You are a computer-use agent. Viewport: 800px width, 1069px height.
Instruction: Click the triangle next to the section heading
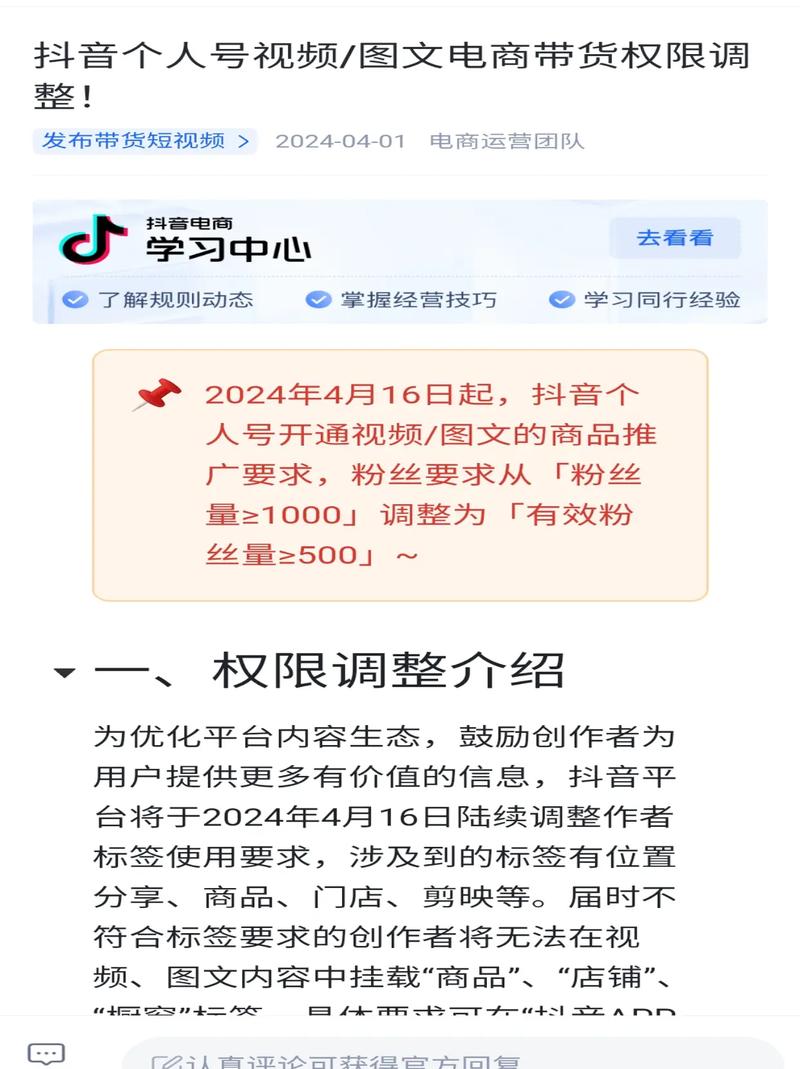coord(62,673)
